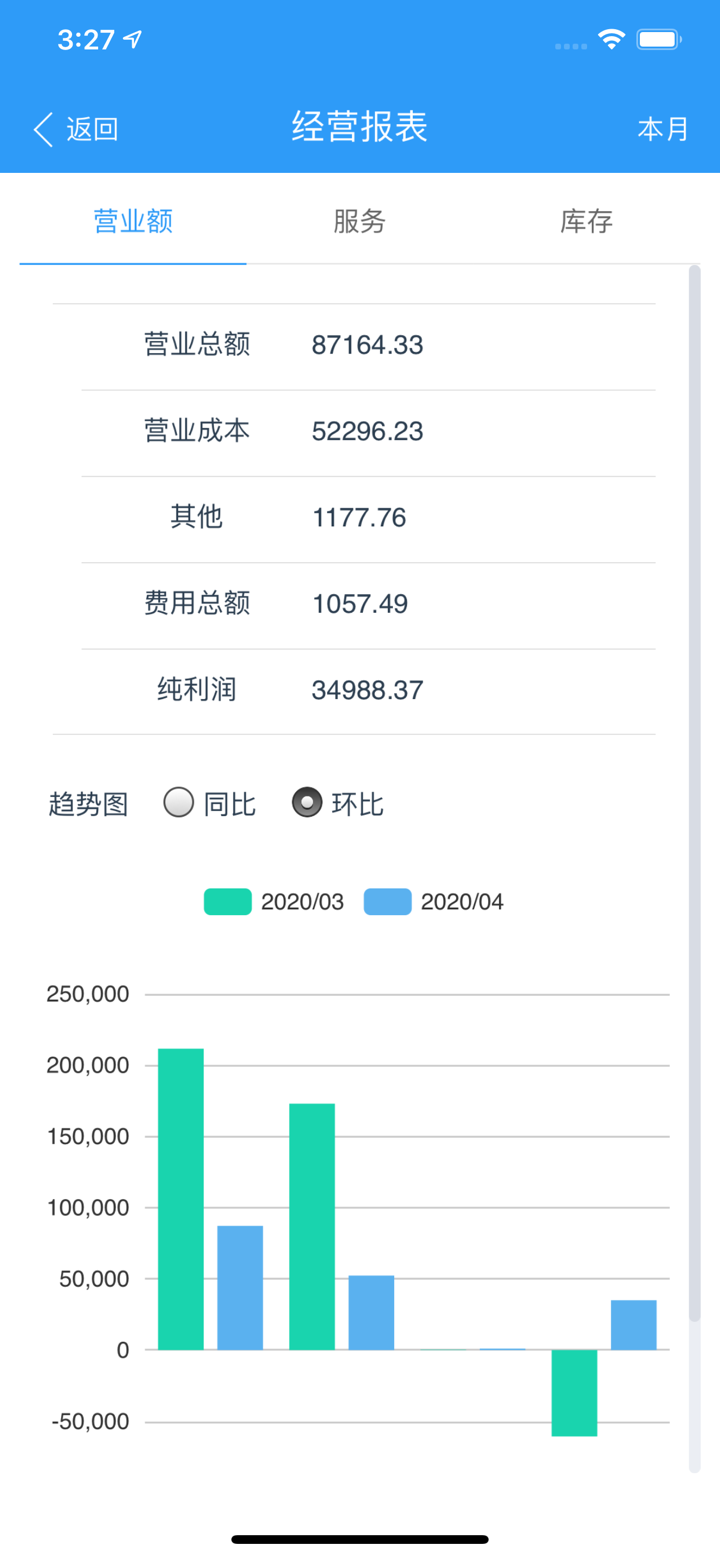Viewport: 720px width, 1558px height.
Task: Tap the back chevron icon
Action: tap(40, 129)
